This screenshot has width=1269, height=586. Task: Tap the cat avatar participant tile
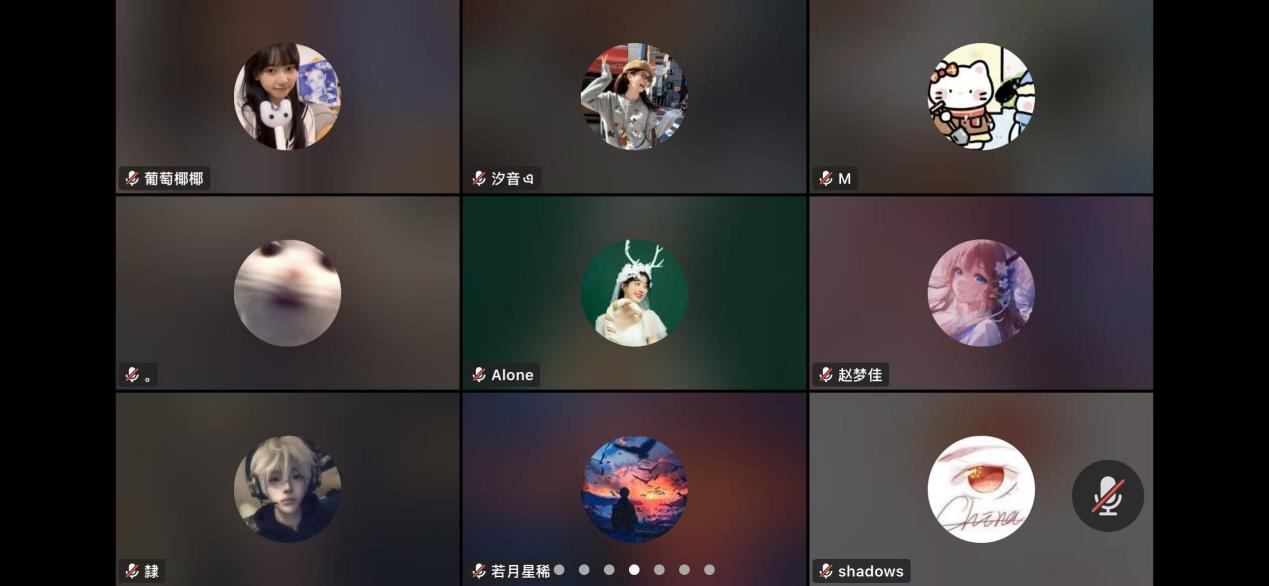pyautogui.click(x=287, y=292)
